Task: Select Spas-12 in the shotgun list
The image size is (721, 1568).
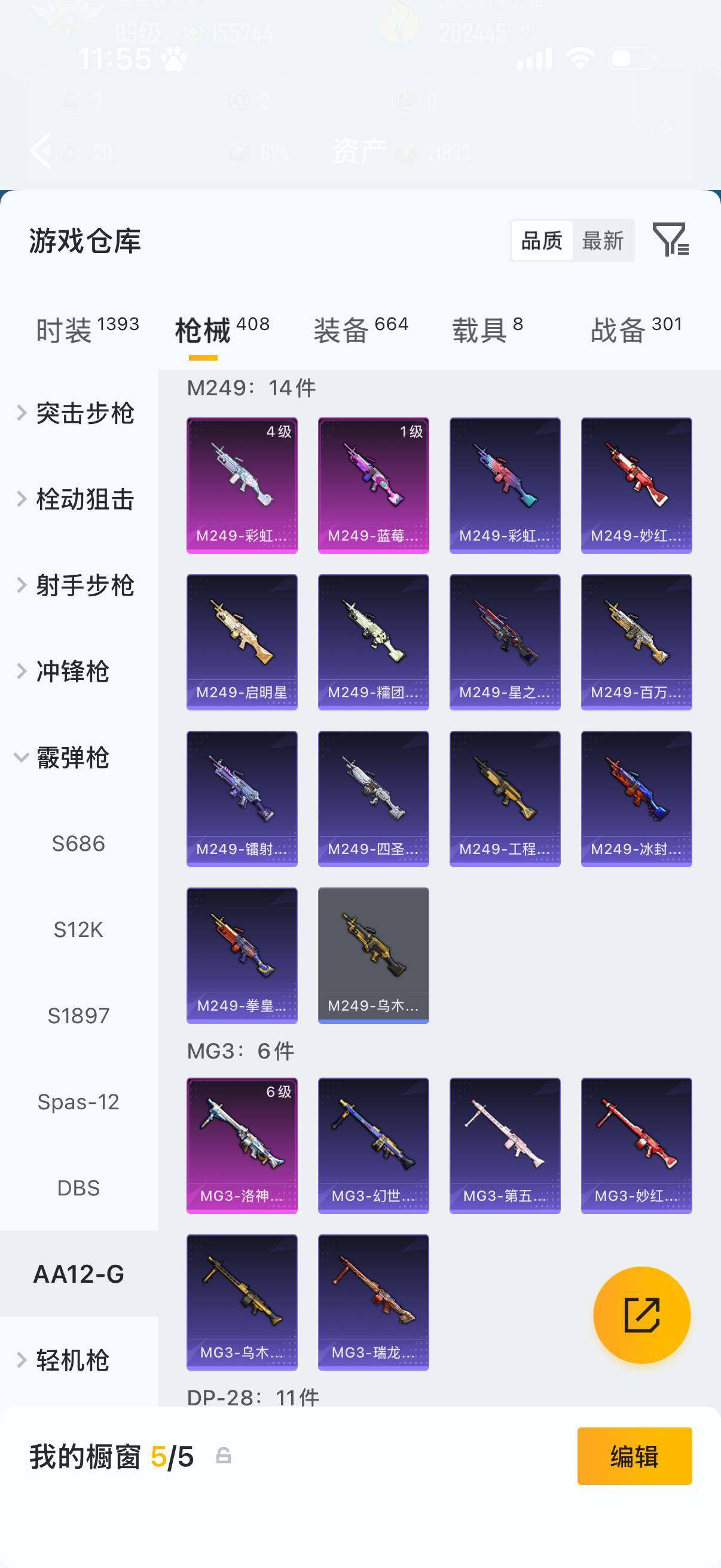Action: tap(78, 1102)
